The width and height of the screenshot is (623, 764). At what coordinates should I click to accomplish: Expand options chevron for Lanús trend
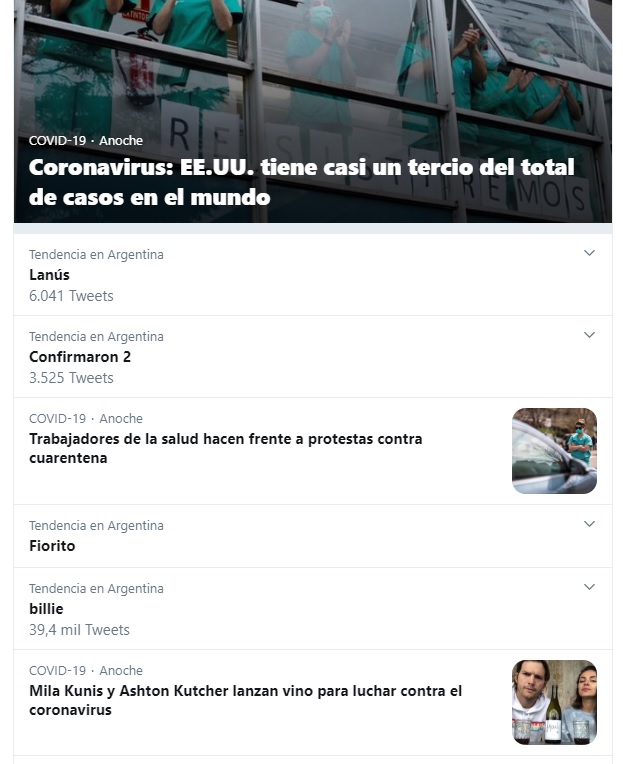[589, 254]
